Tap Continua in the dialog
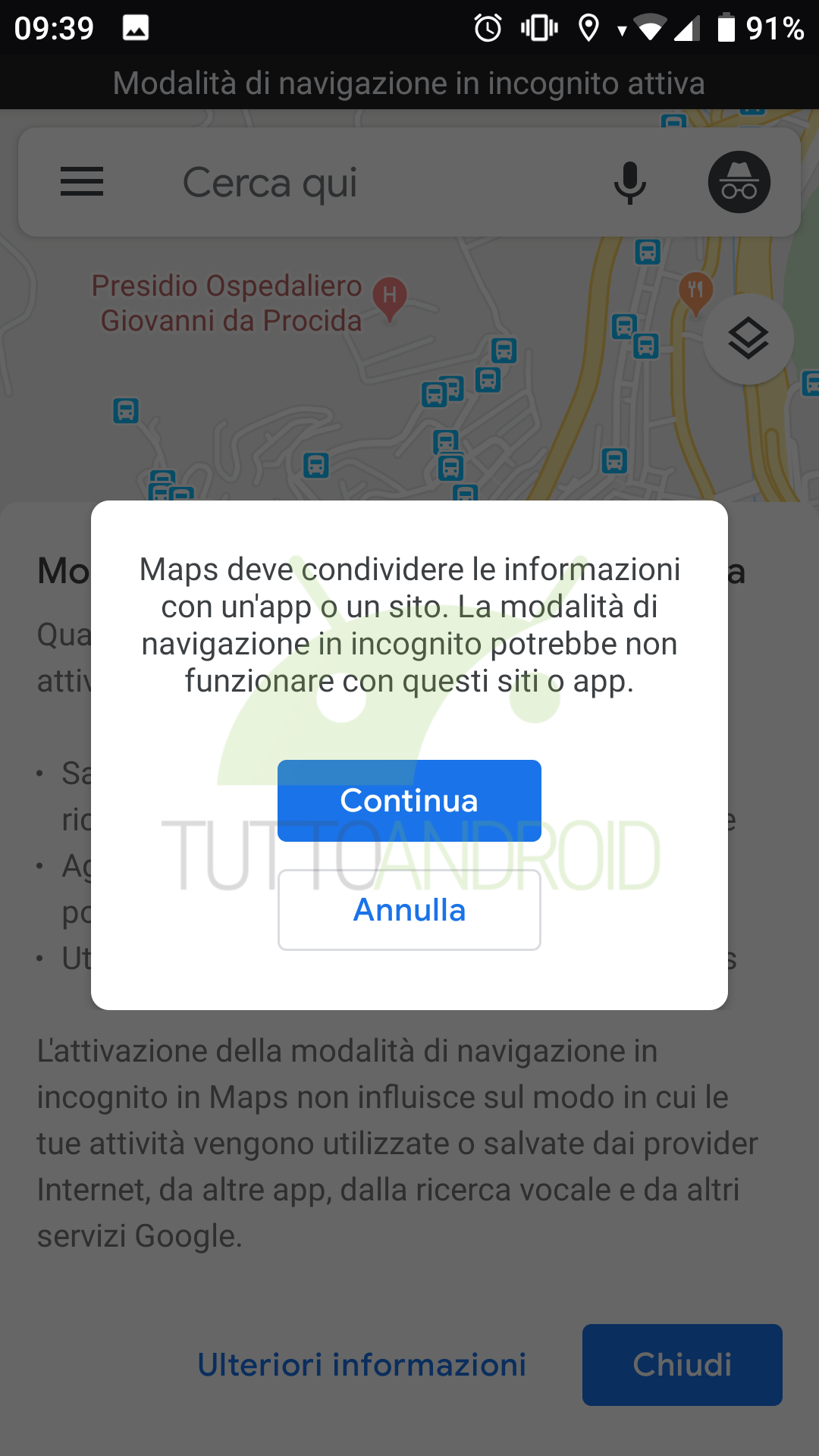Image resolution: width=819 pixels, height=1456 pixels. tap(409, 801)
